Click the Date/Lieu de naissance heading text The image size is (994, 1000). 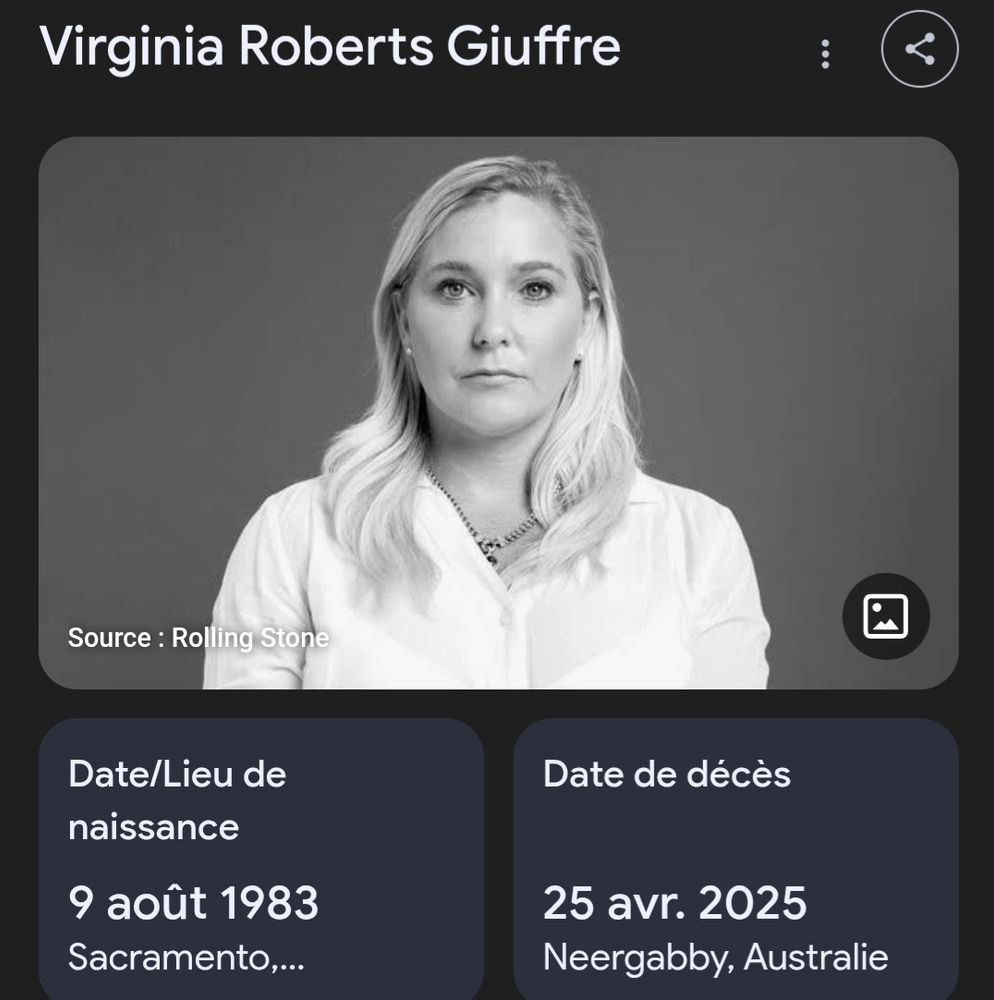tap(176, 800)
